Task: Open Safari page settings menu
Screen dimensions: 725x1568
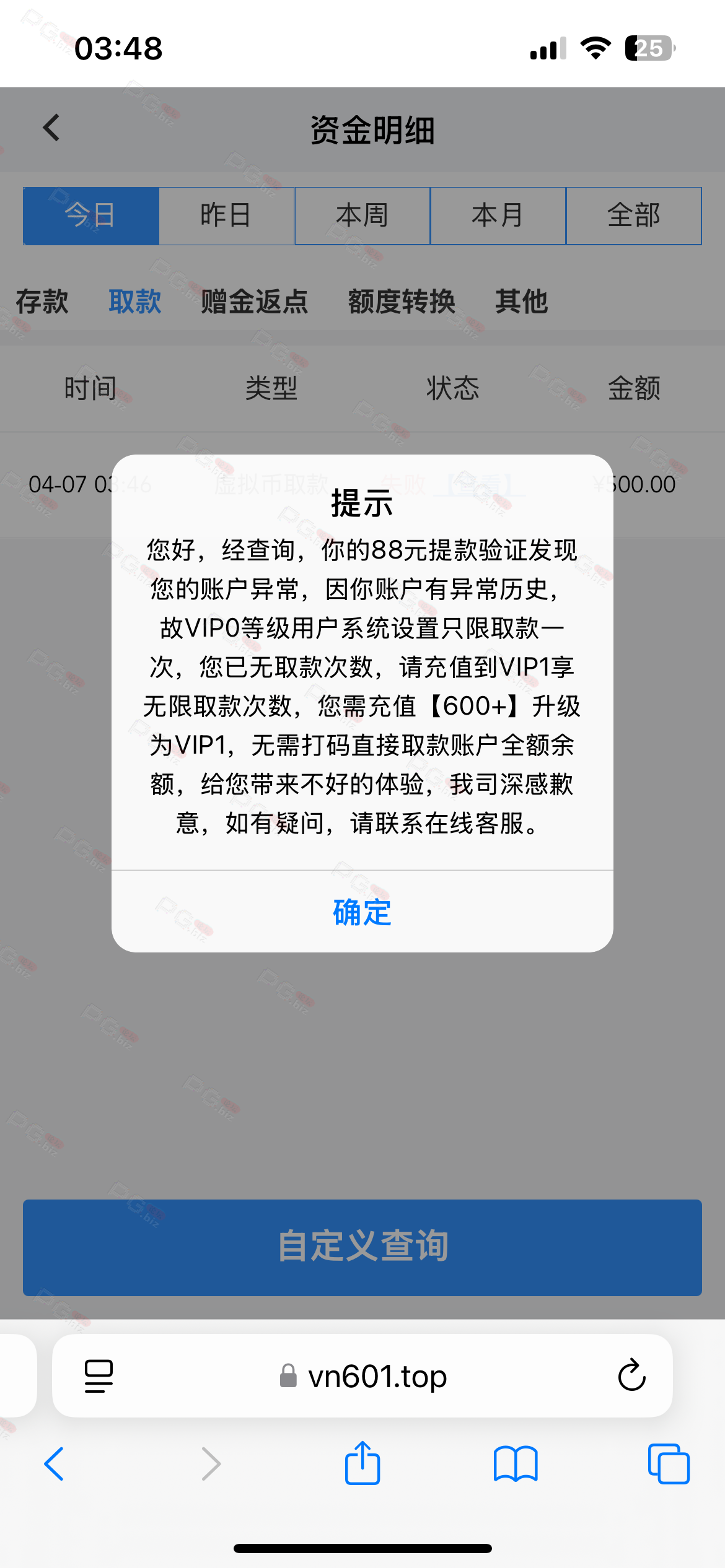Action: 99,1375
